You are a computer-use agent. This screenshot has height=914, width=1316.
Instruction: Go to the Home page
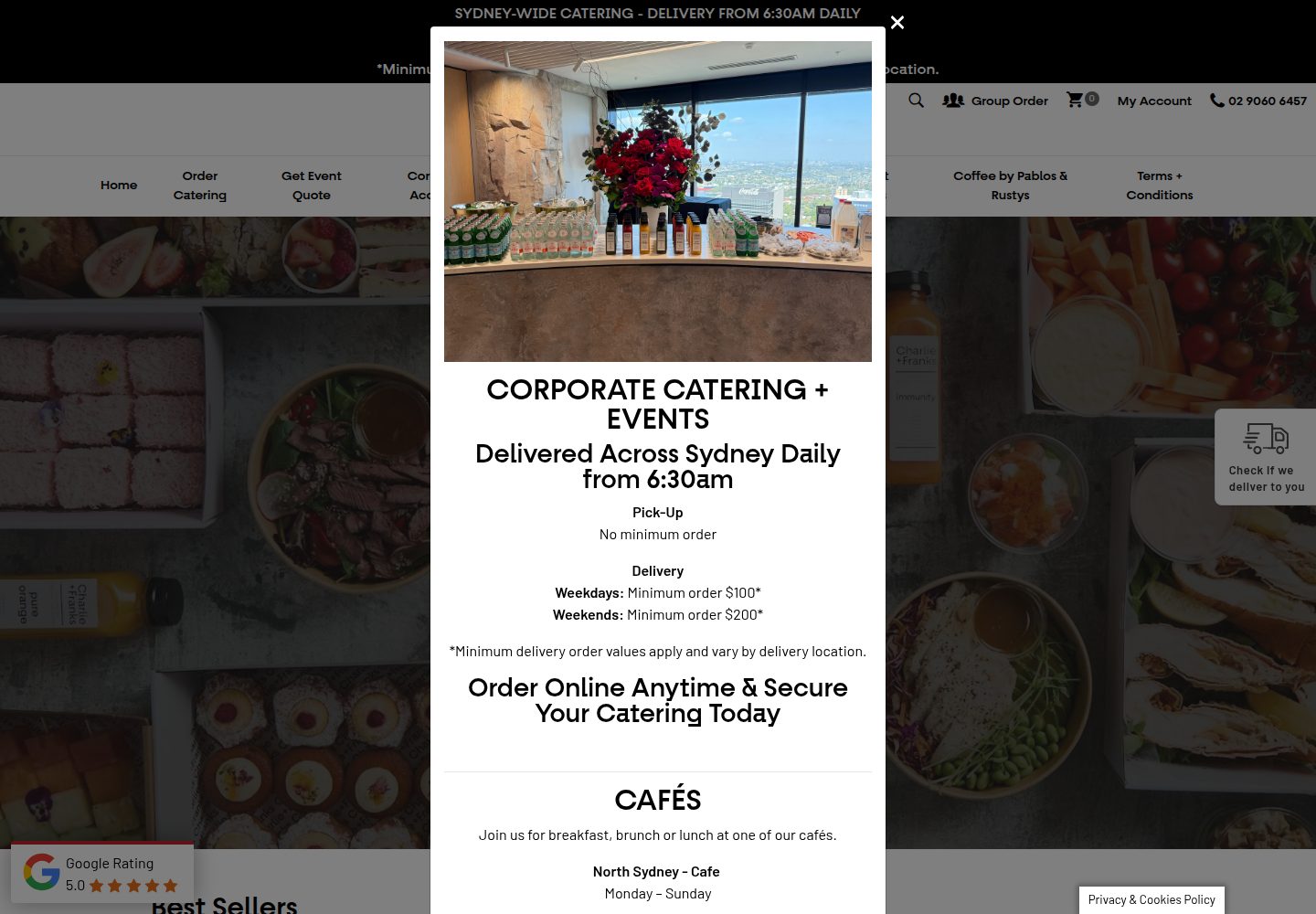click(x=119, y=185)
